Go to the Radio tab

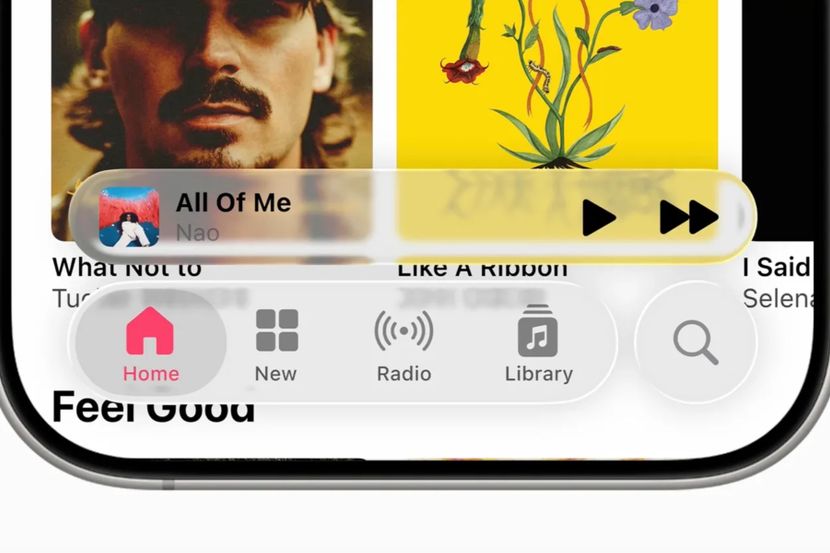[404, 345]
